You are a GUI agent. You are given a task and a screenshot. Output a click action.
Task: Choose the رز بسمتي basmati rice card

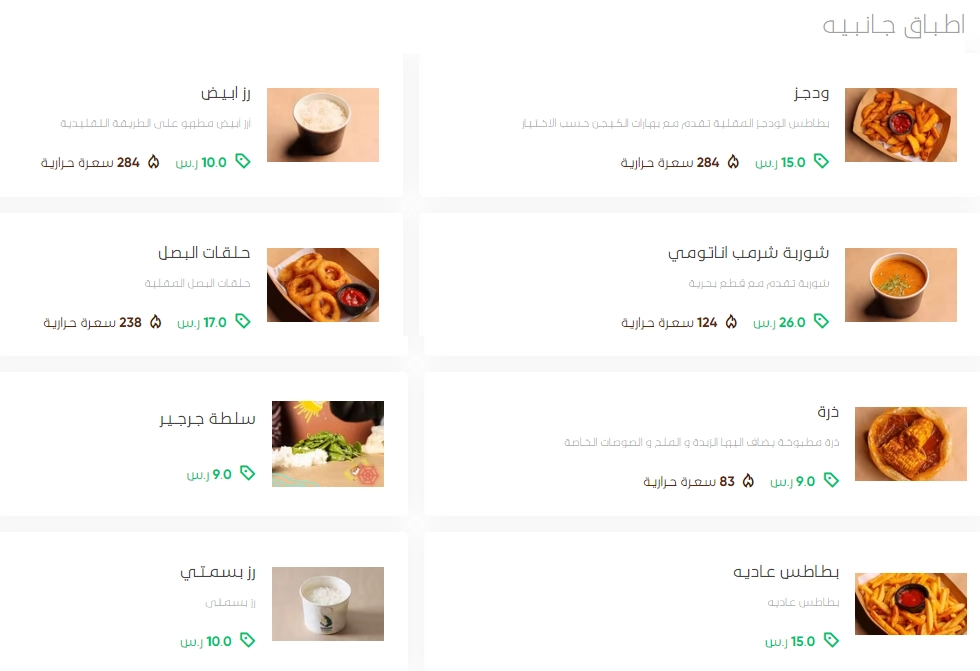point(203,603)
